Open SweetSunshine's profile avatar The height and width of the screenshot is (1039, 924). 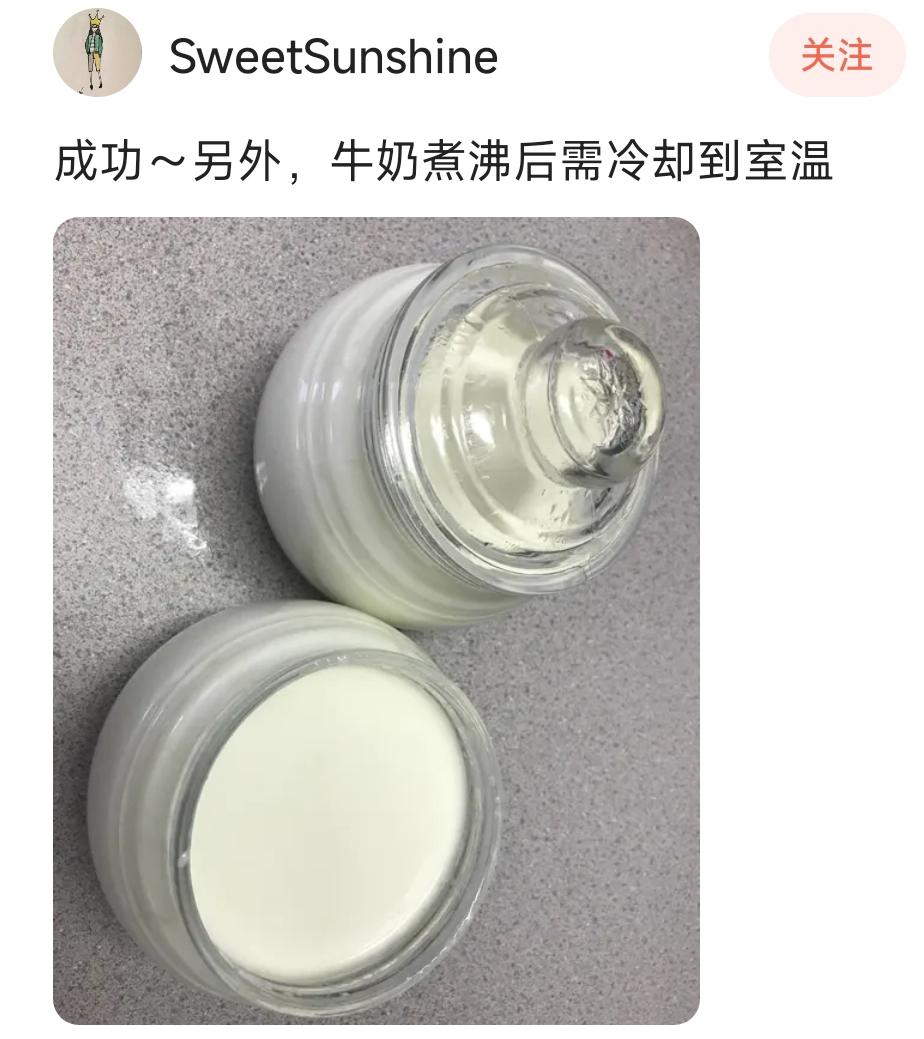(x=97, y=54)
